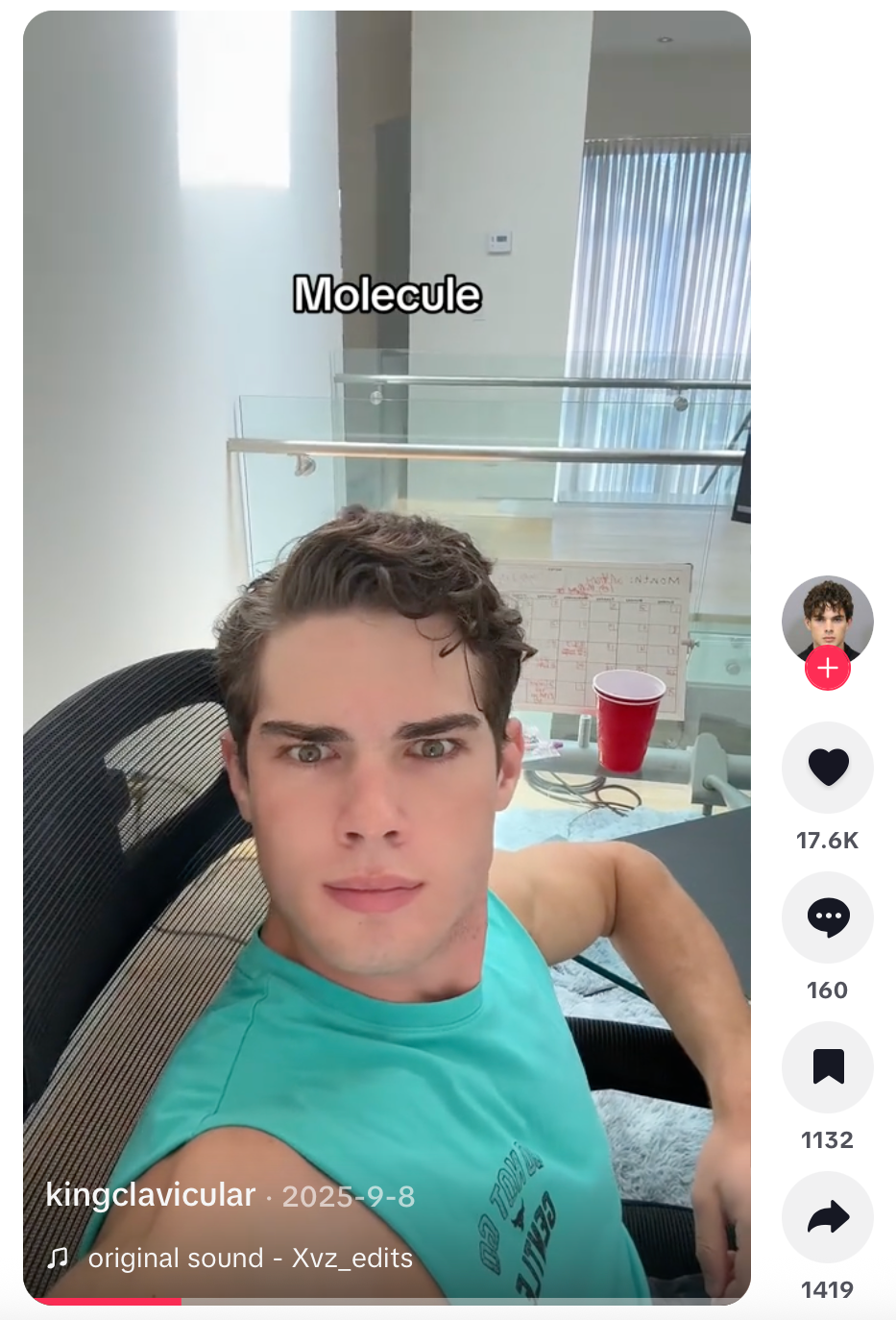Open the kingclavicular username link
This screenshot has width=896, height=1320.
151,1195
